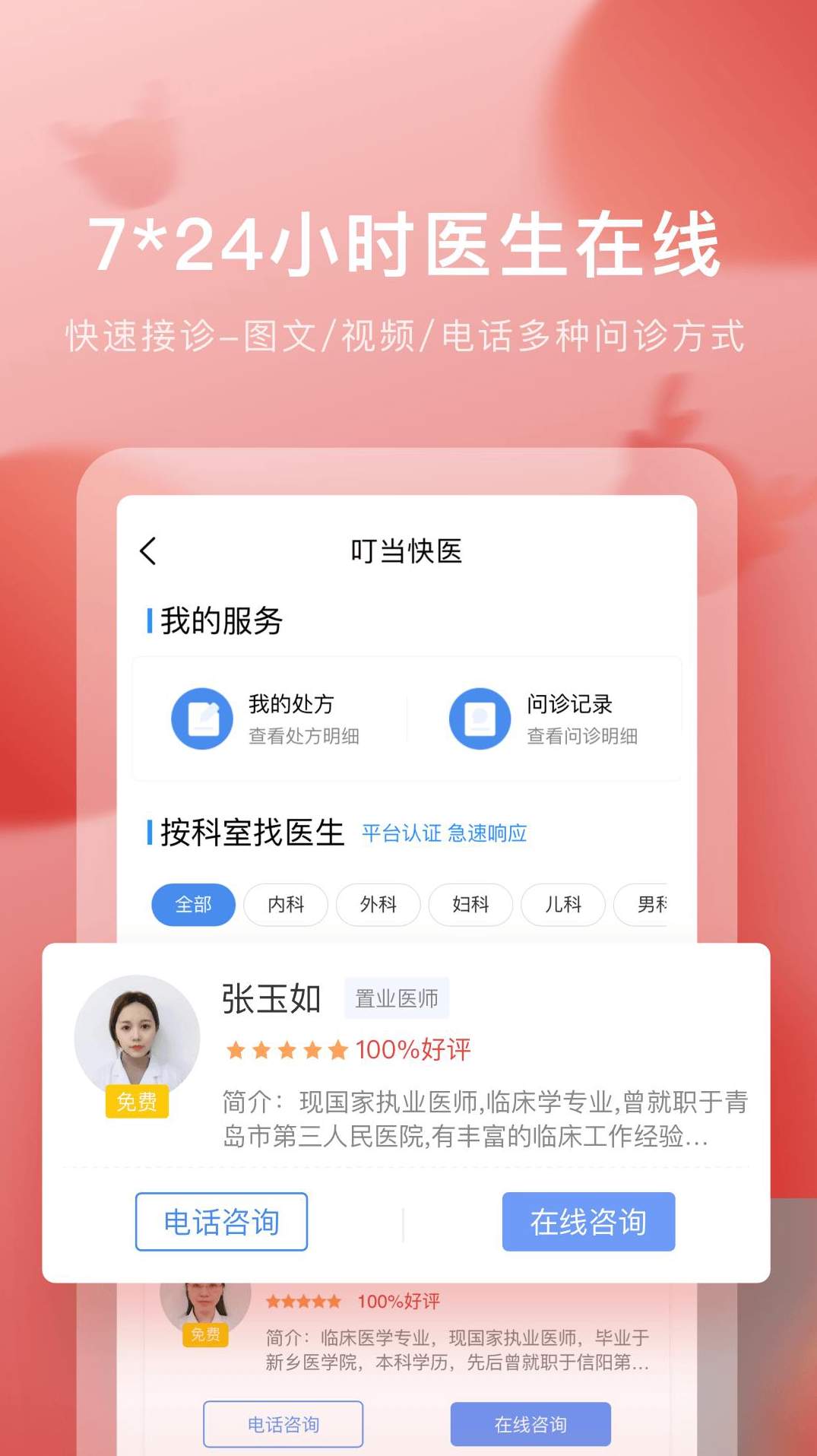The height and width of the screenshot is (1456, 817).
Task: Tap 100%好评 rating indicator
Action: click(x=413, y=1050)
